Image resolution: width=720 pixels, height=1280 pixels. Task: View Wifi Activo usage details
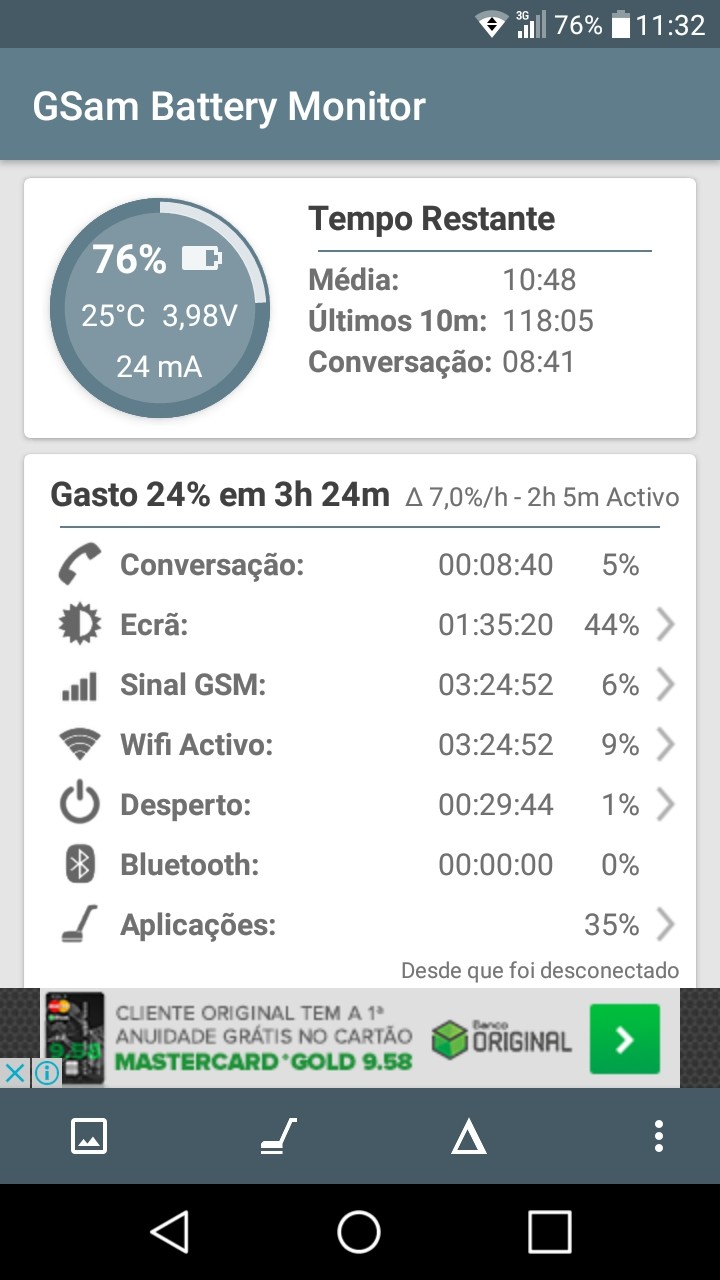[360, 745]
